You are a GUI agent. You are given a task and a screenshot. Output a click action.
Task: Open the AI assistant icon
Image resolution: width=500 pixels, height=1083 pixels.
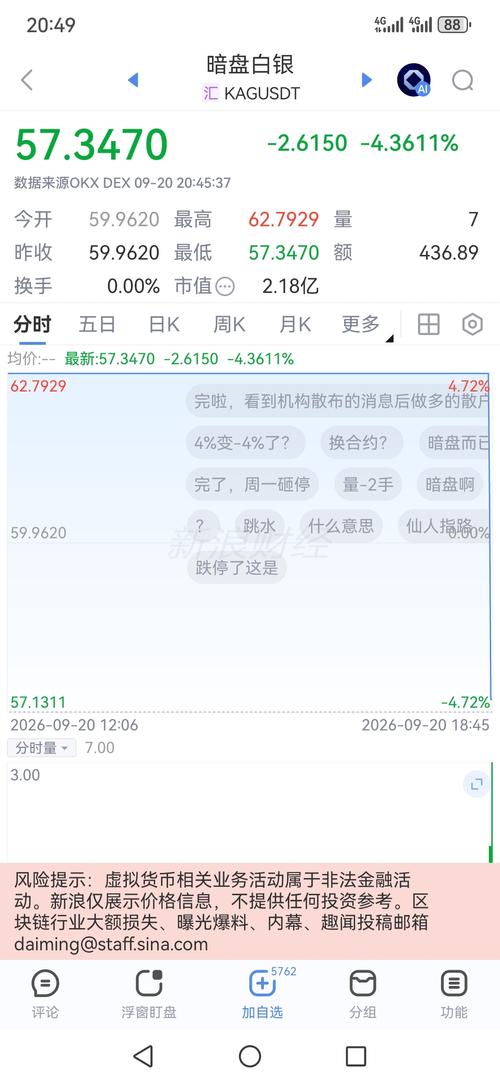coord(414,80)
